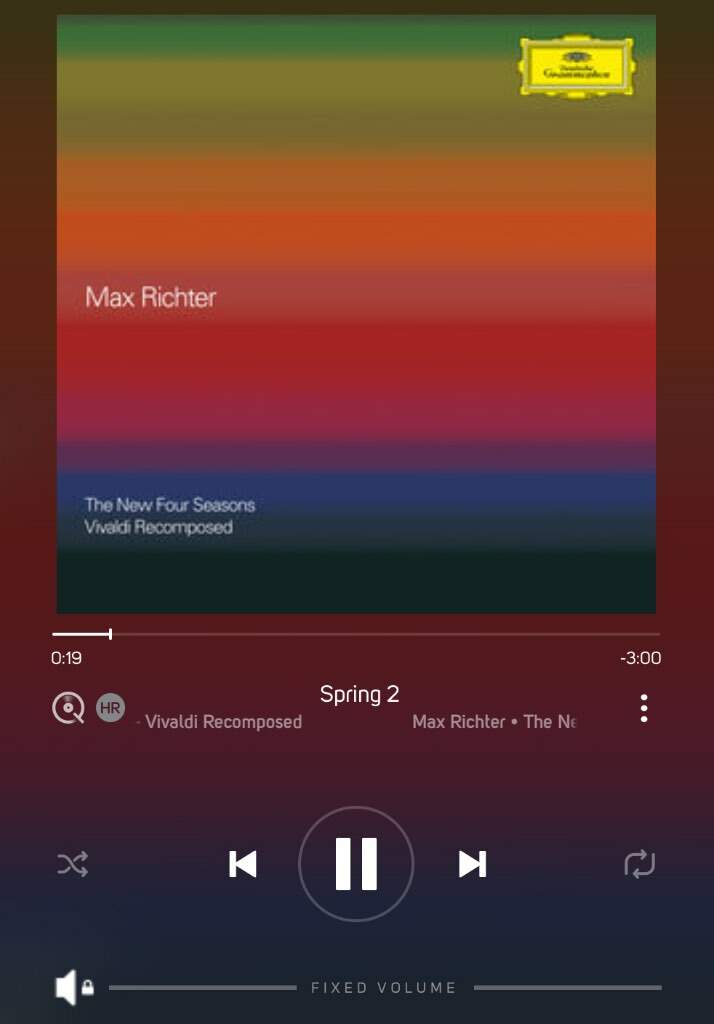
Task: Open The New Four Seasons album artwork
Action: [x=356, y=314]
